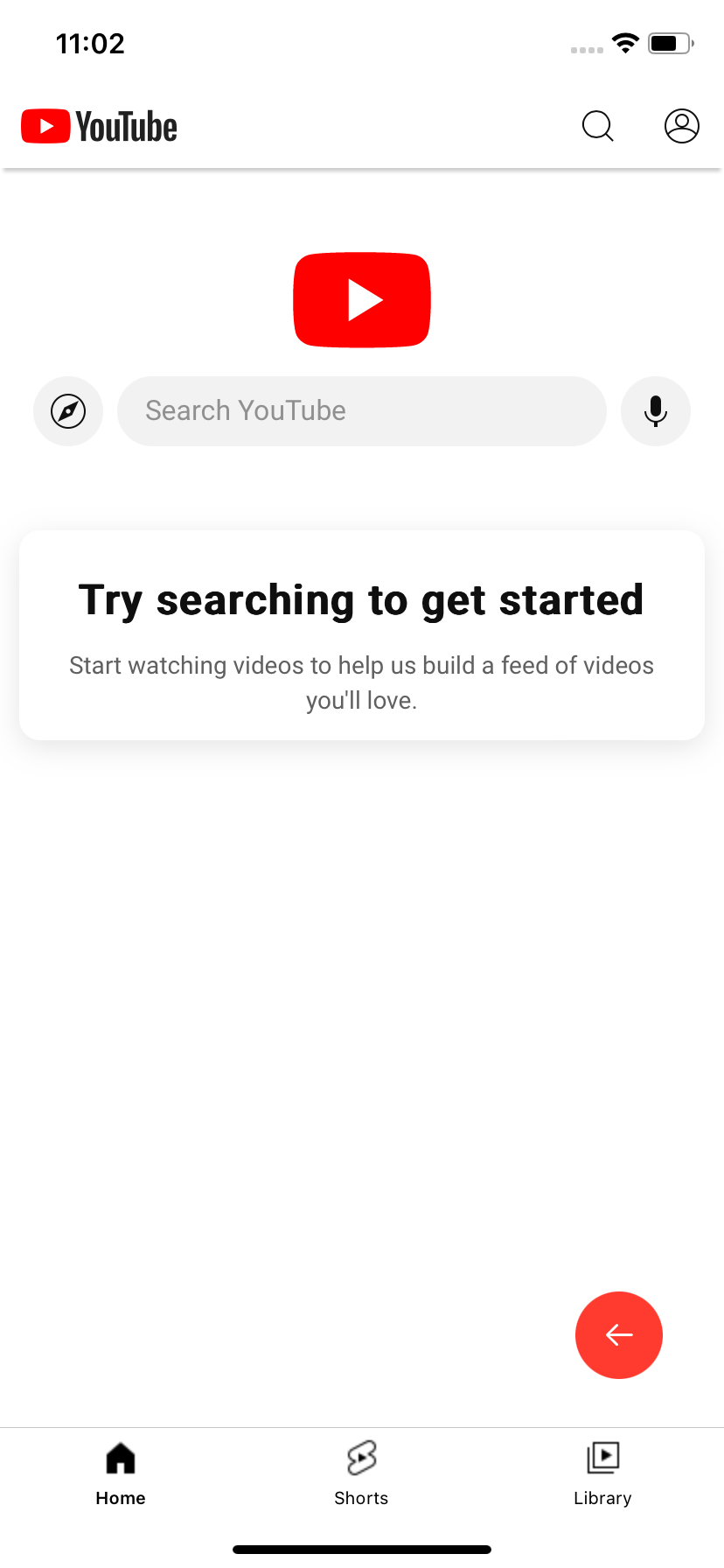
Task: Switch to the Library tab
Action: 602,1473
